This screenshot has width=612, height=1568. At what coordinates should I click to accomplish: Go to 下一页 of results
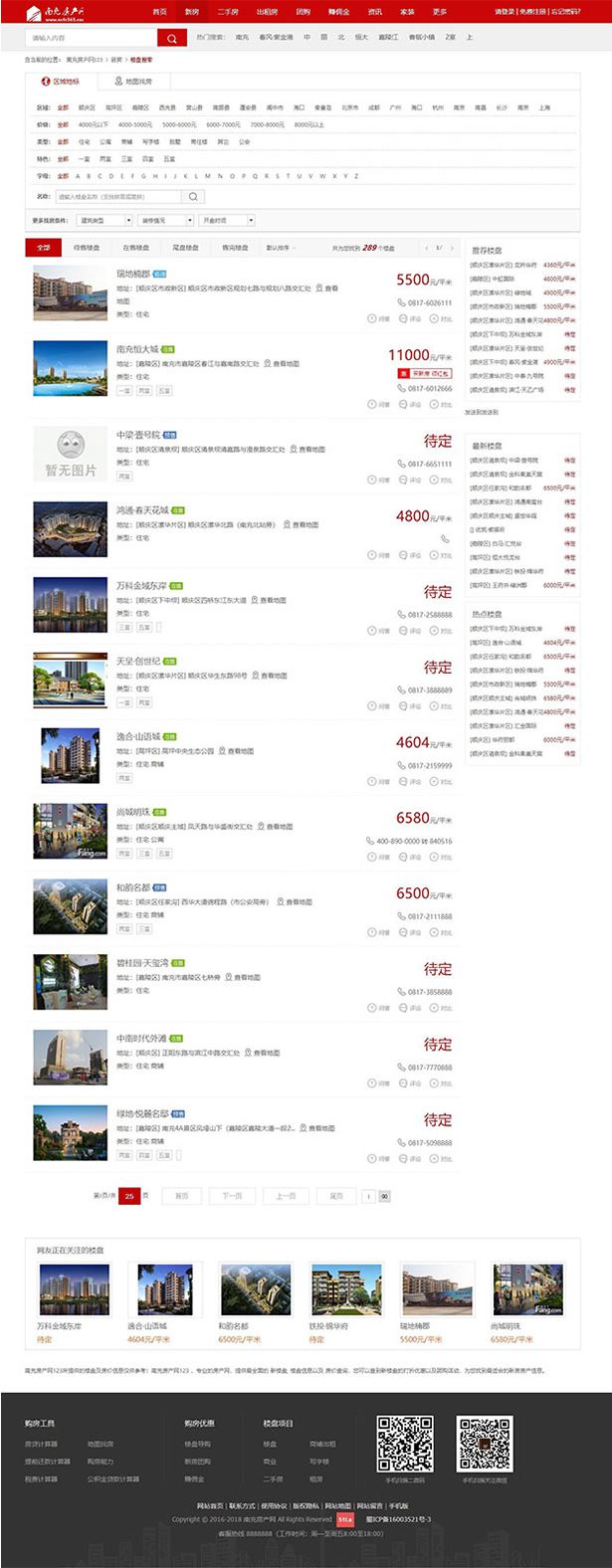click(x=232, y=1196)
